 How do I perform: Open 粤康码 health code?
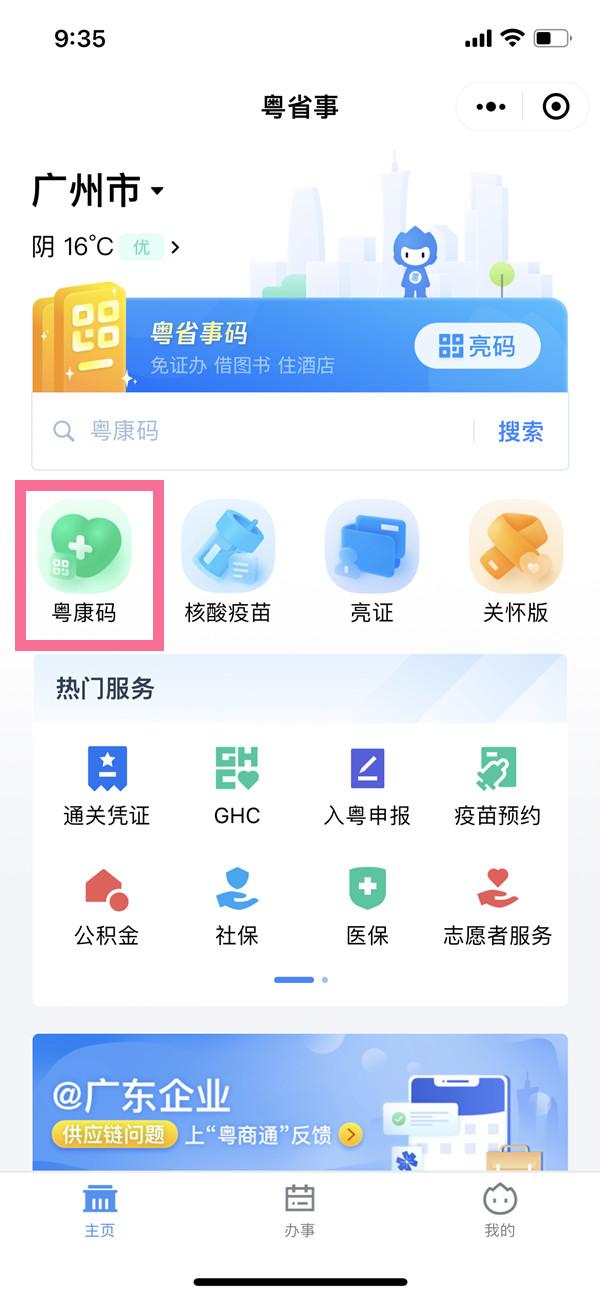pyautogui.click(x=84, y=564)
